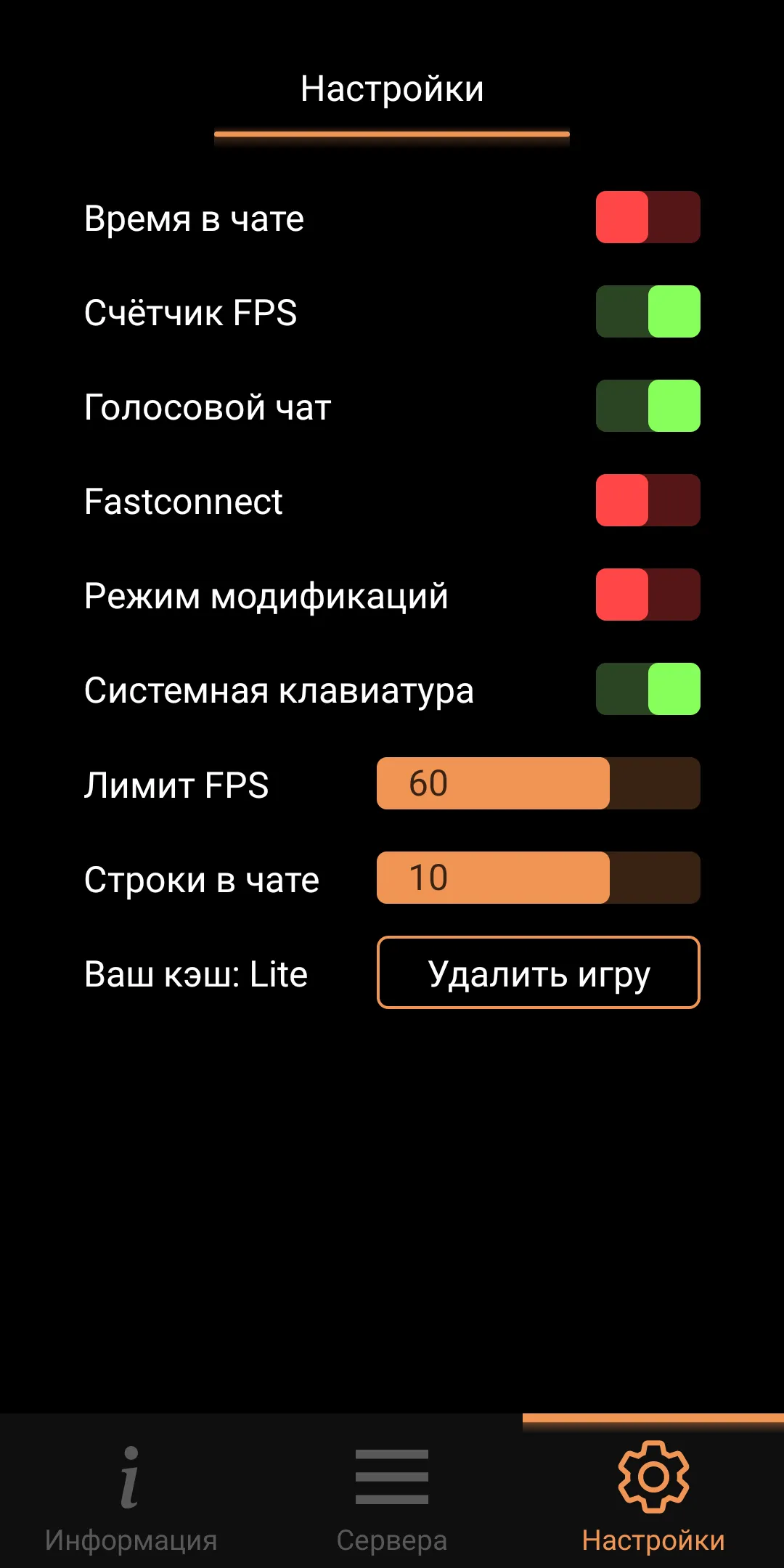The width and height of the screenshot is (784, 1568).
Task: Turn off the Счётчик FPS switch
Action: [x=648, y=311]
